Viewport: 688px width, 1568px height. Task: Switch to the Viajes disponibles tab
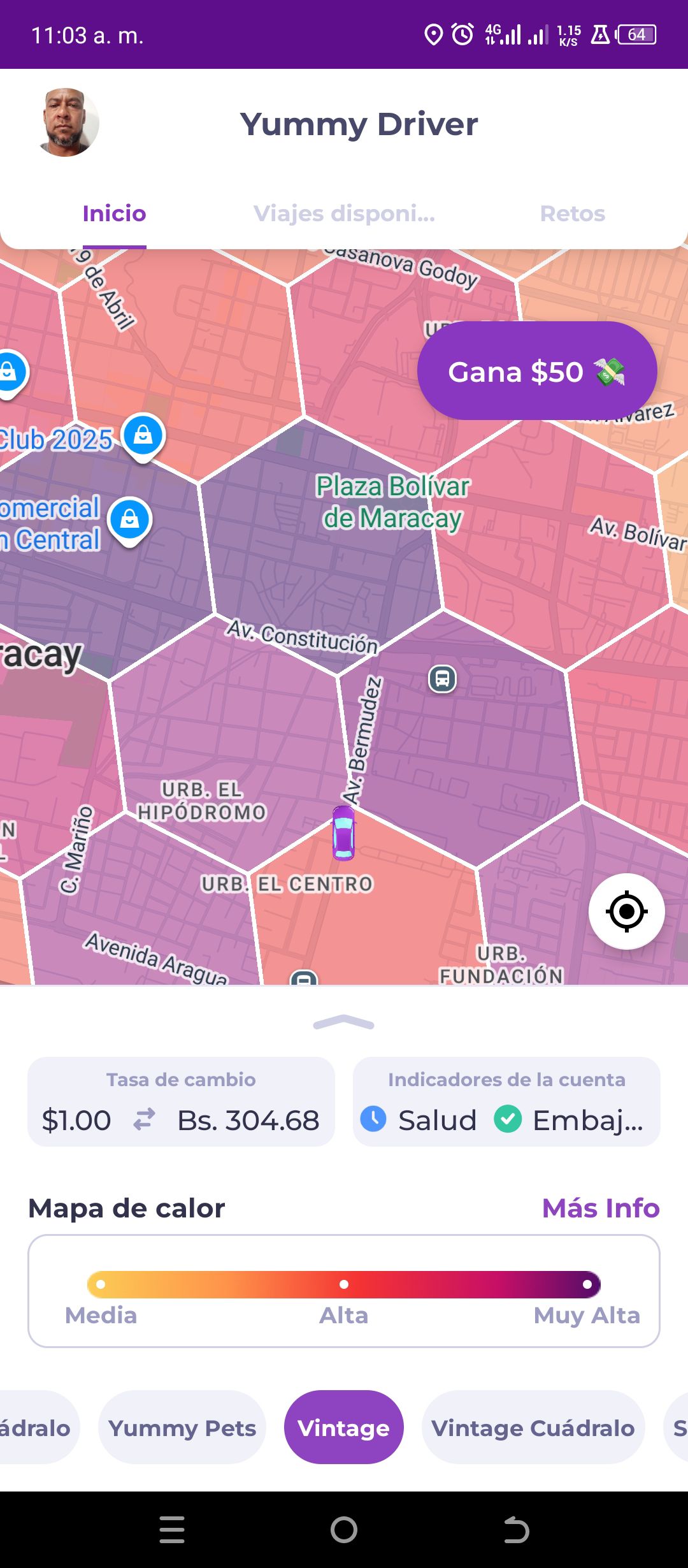tap(344, 214)
